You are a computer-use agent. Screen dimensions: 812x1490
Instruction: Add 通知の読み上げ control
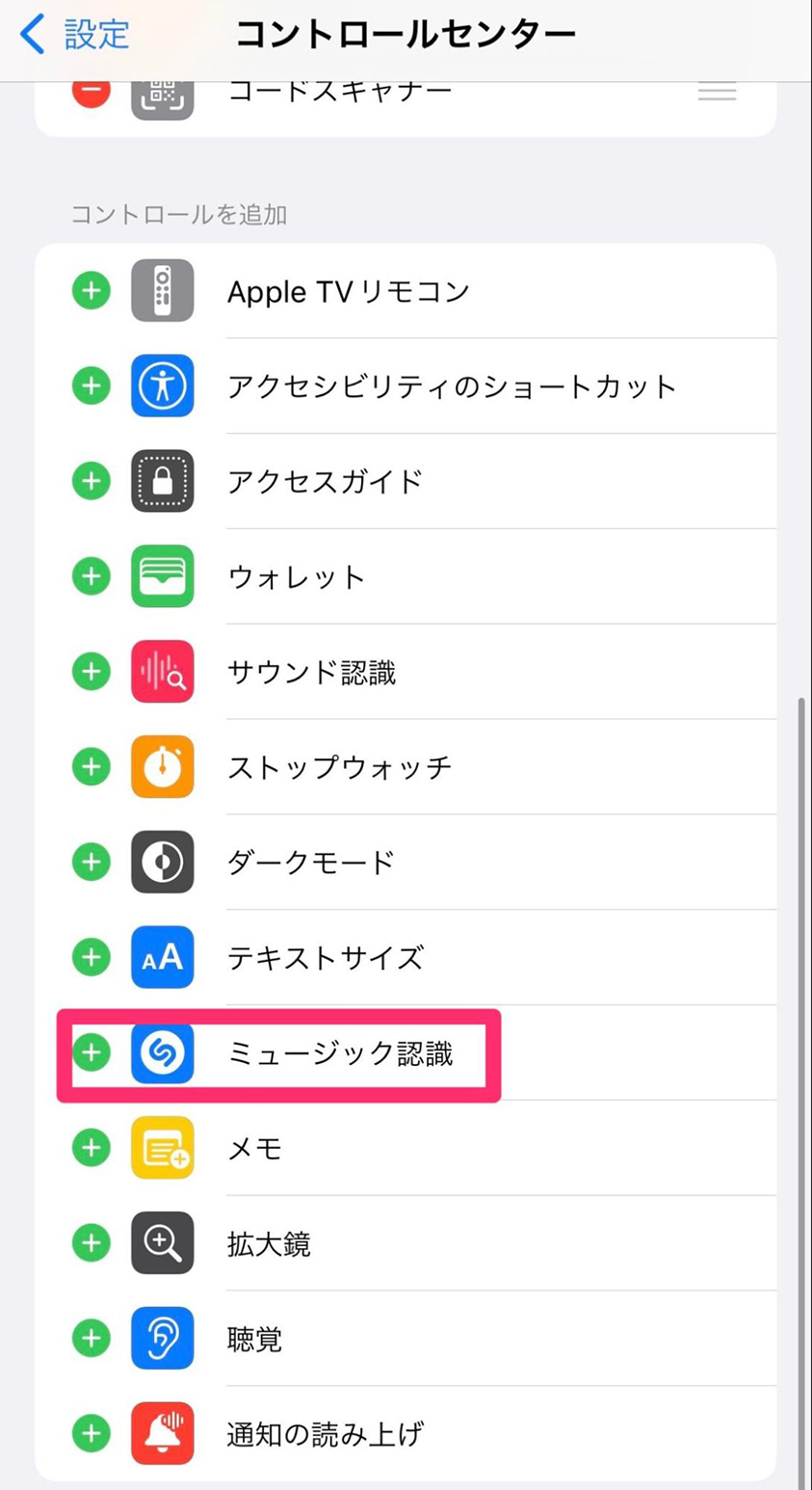click(x=92, y=1433)
